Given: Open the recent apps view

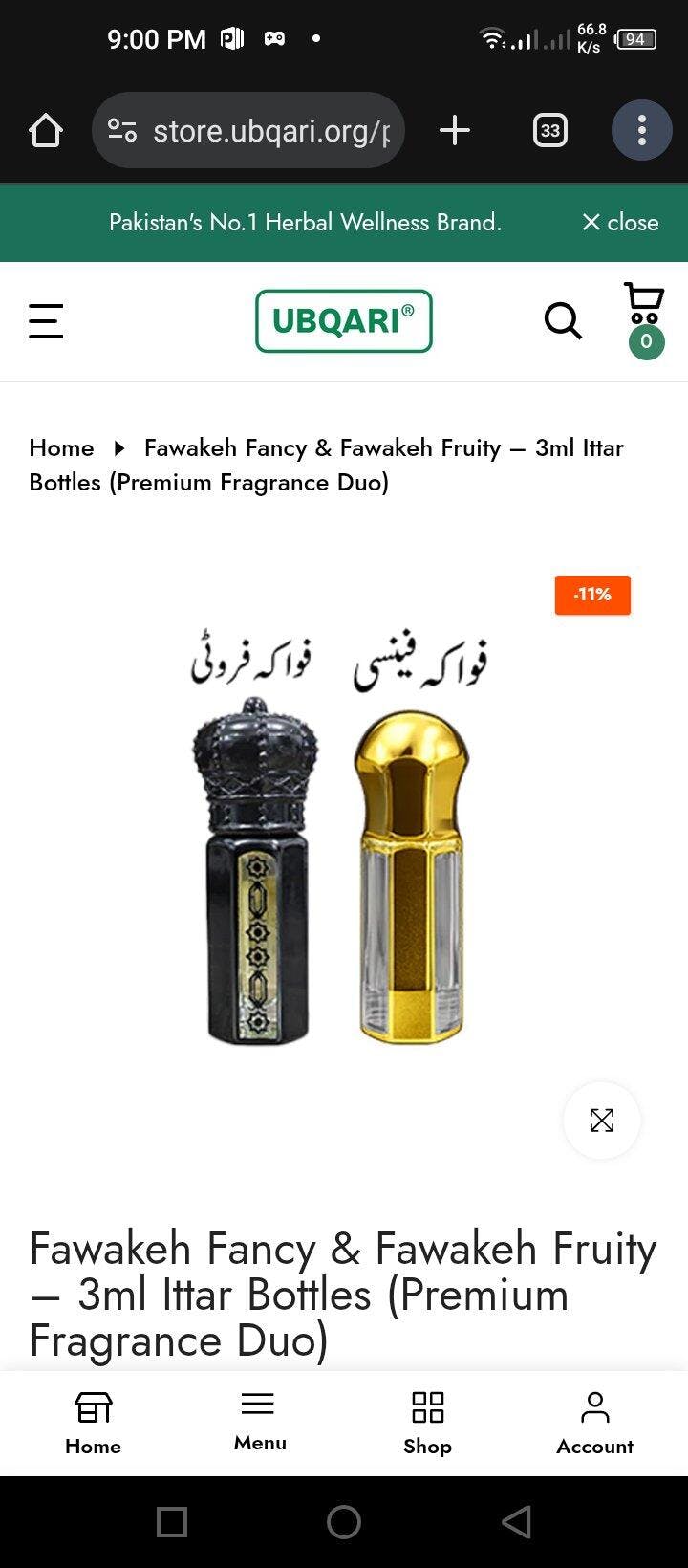Looking at the screenshot, I should (x=172, y=1522).
